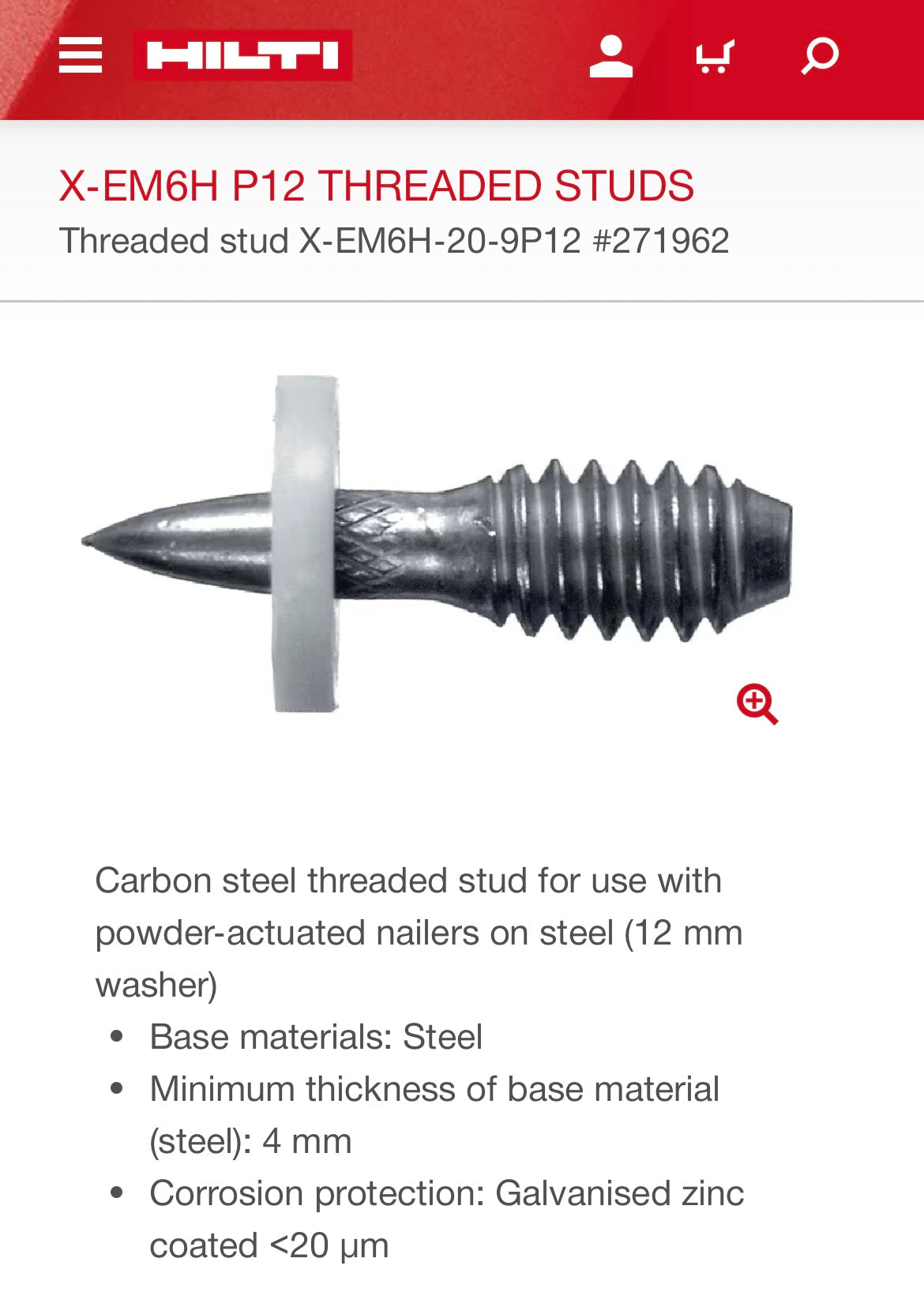The height and width of the screenshot is (1307, 924).
Task: Open the shopping cart
Action: click(x=715, y=56)
